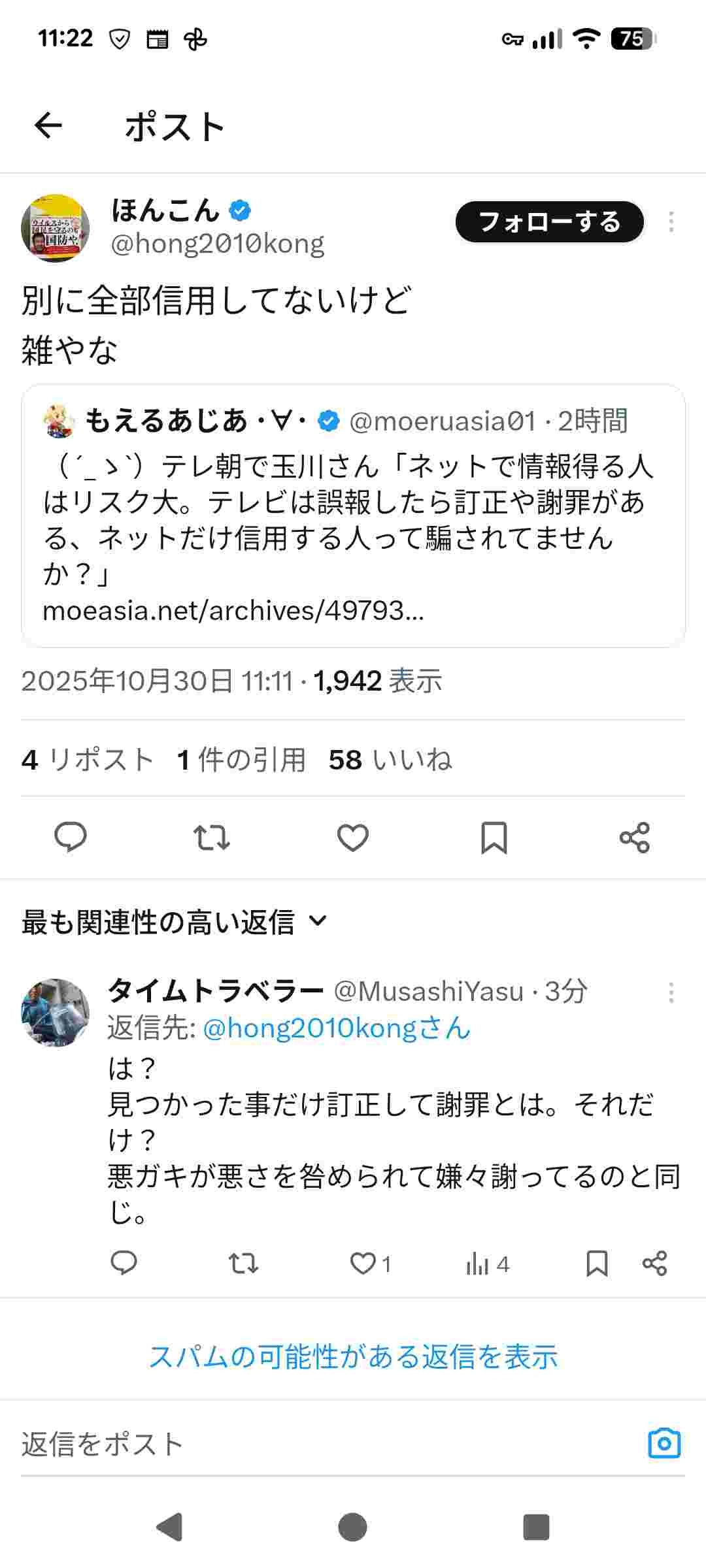
Task: Reply to the main post via the comment icon
Action: 71,837
